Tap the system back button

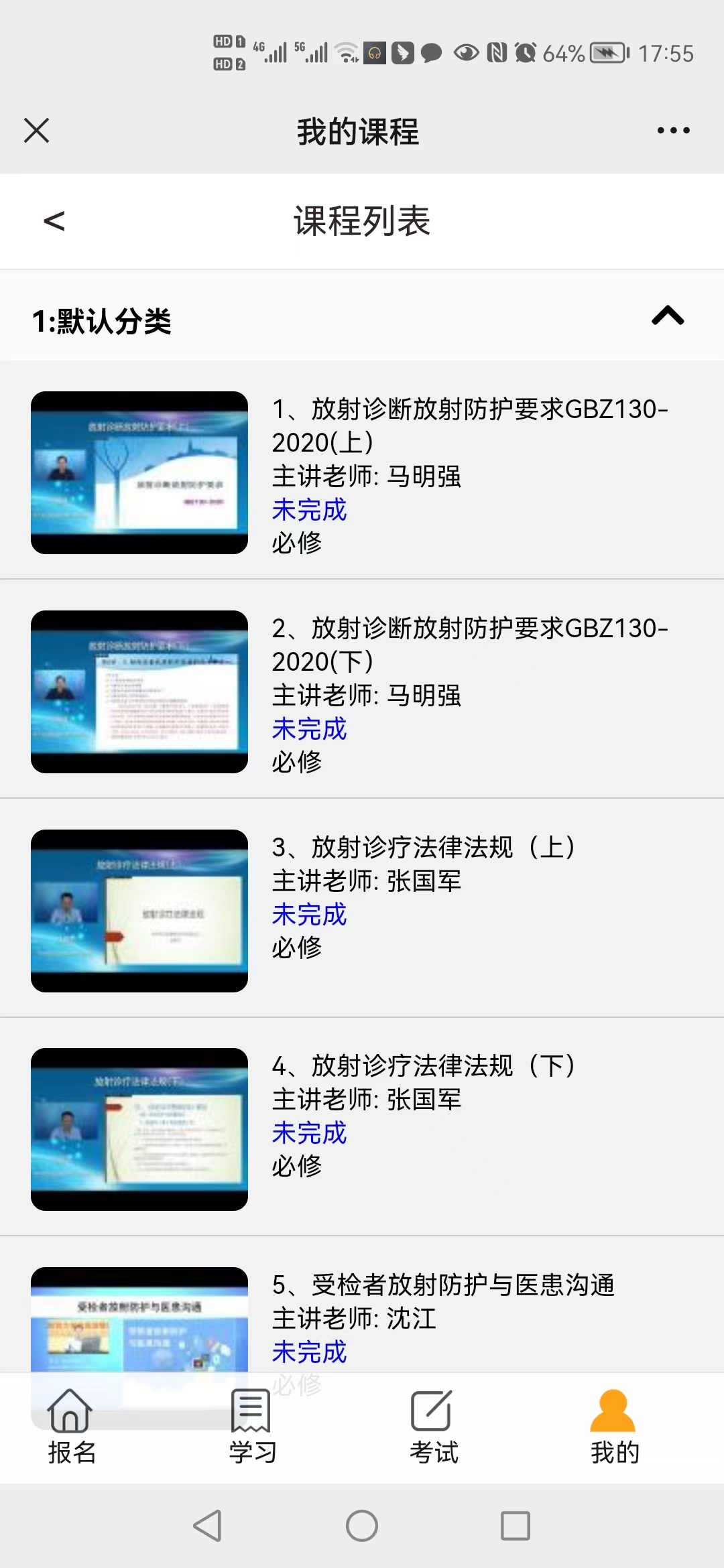[207, 1526]
